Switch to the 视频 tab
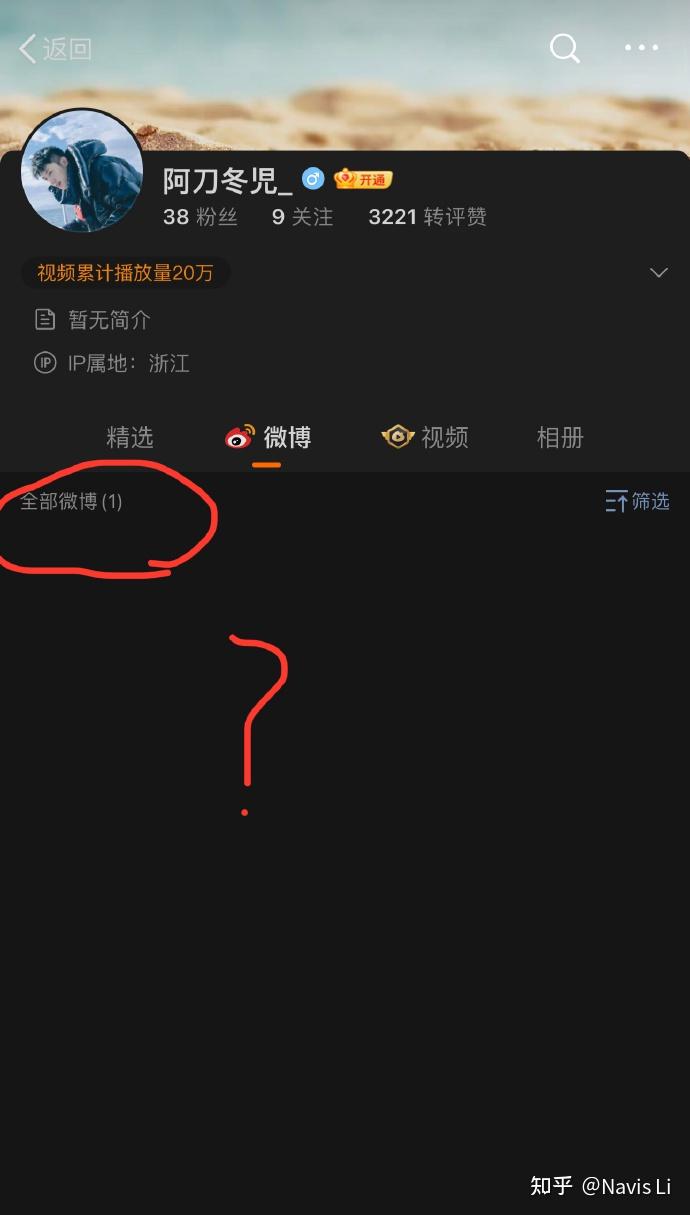690x1215 pixels. point(425,437)
